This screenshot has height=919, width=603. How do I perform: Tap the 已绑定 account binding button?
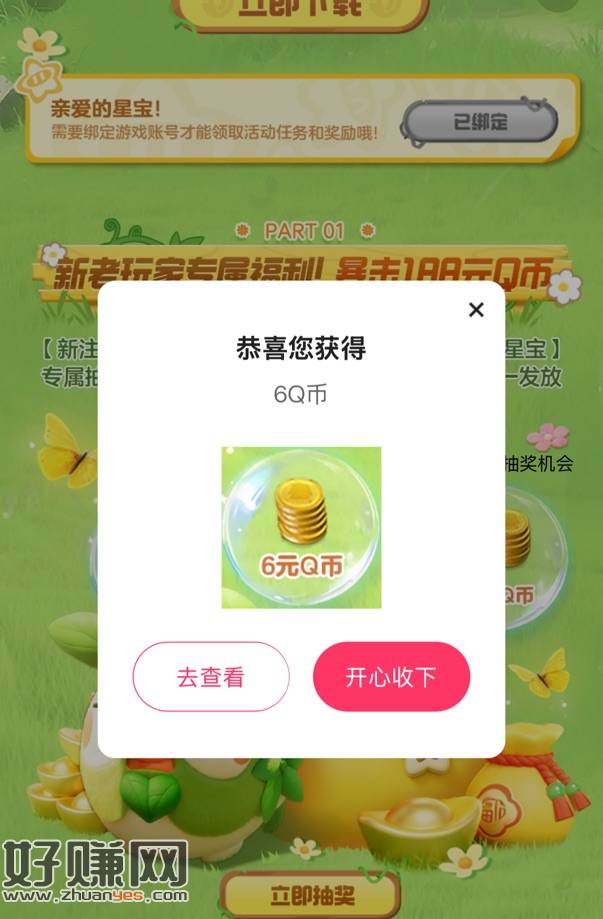click(x=480, y=122)
